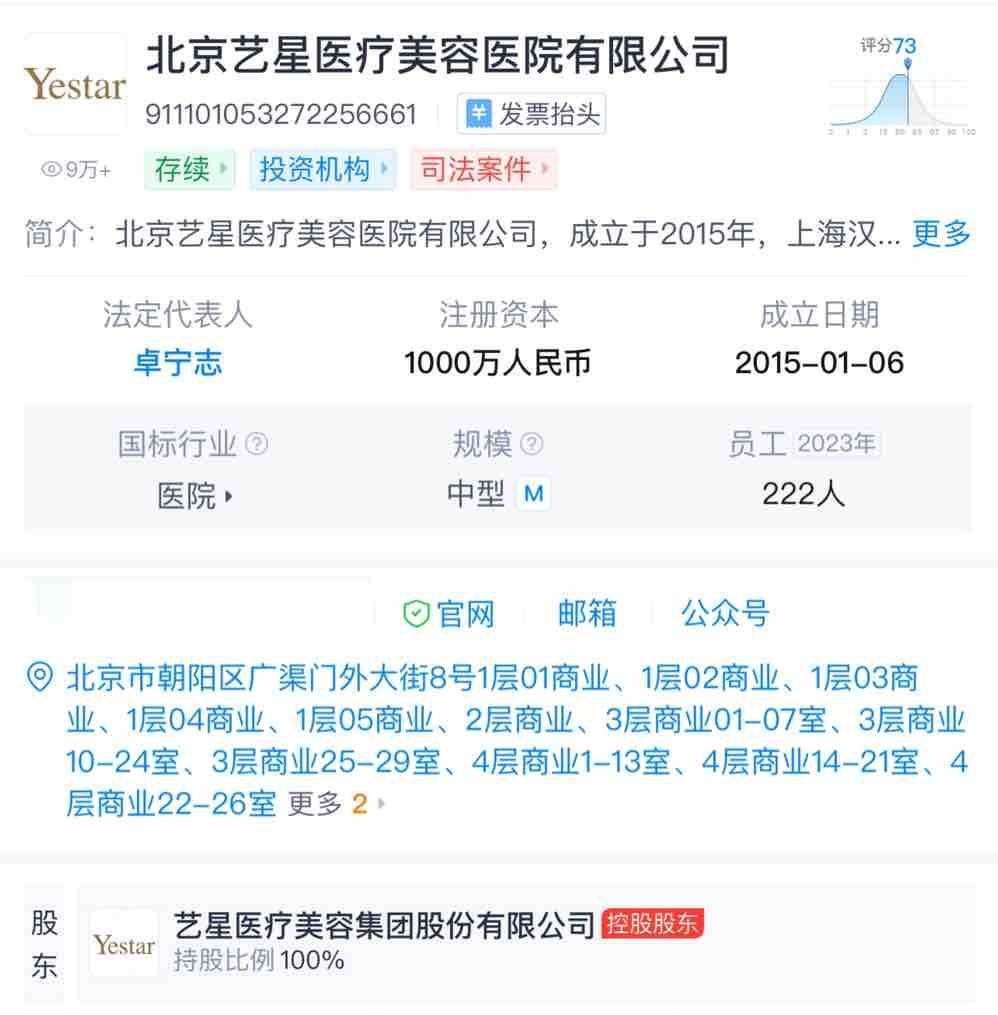Show info about 规模 help icon
The height and width of the screenshot is (1015, 998).
533,443
